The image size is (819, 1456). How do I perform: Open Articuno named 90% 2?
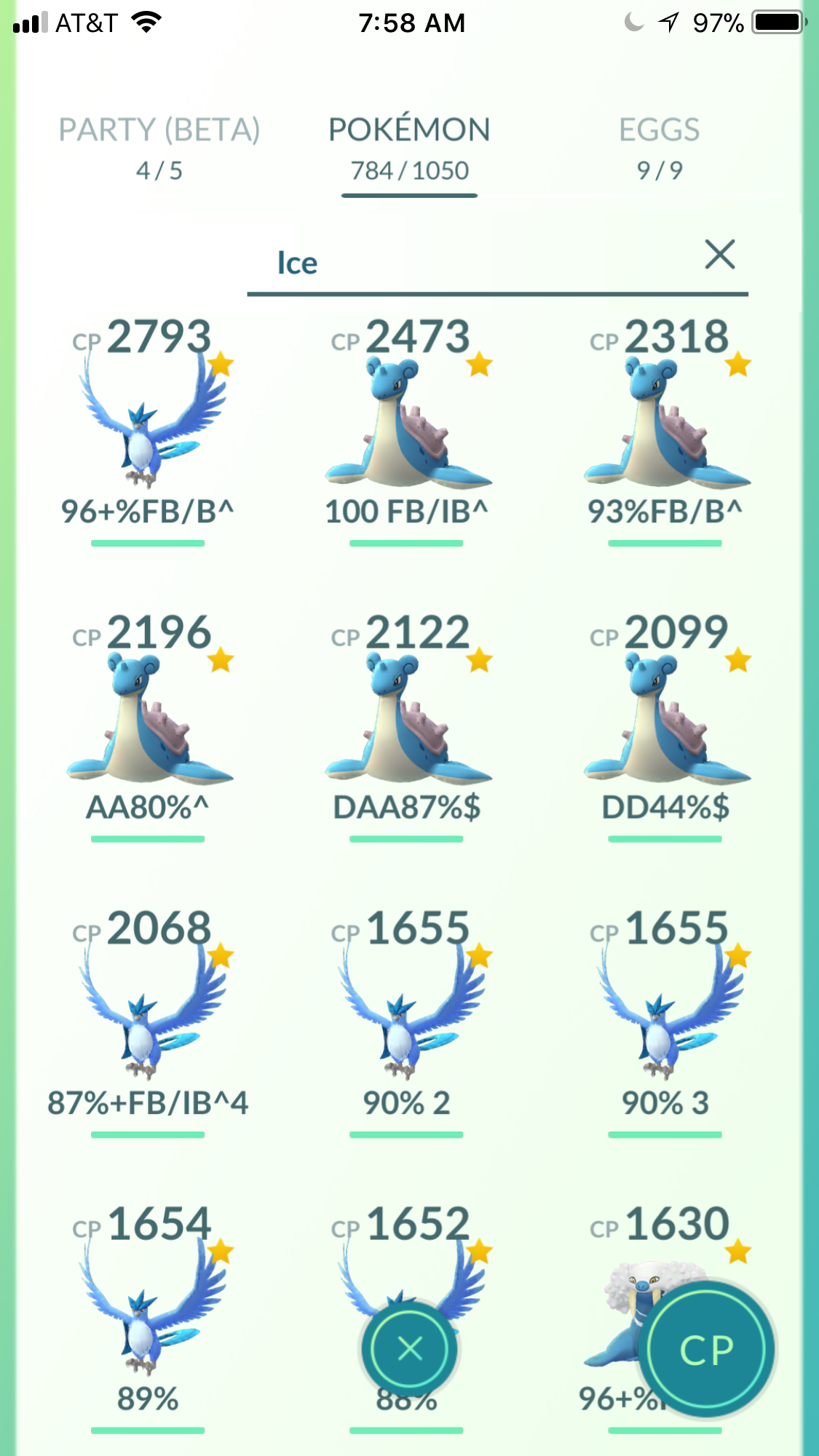coord(407,1022)
